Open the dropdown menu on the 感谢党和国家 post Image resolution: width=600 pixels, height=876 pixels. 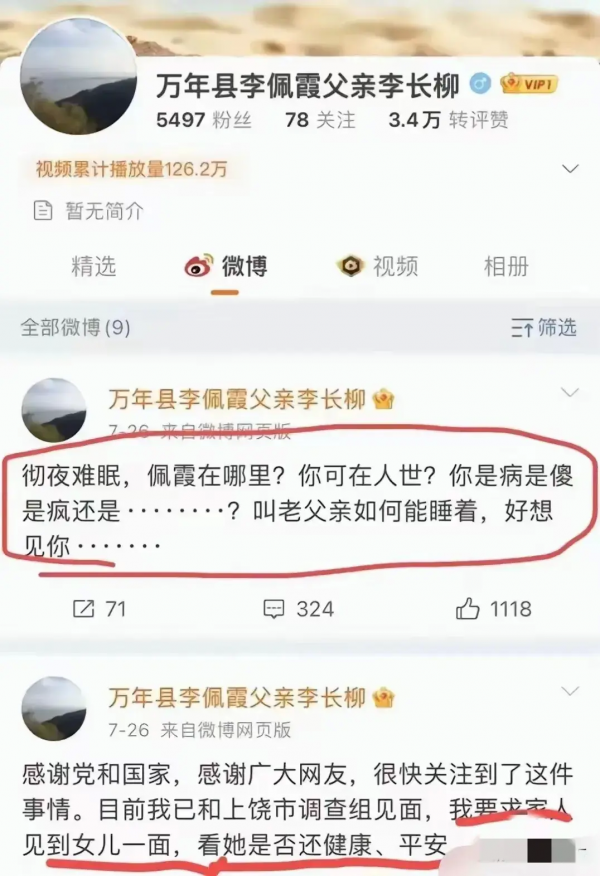(x=571, y=691)
